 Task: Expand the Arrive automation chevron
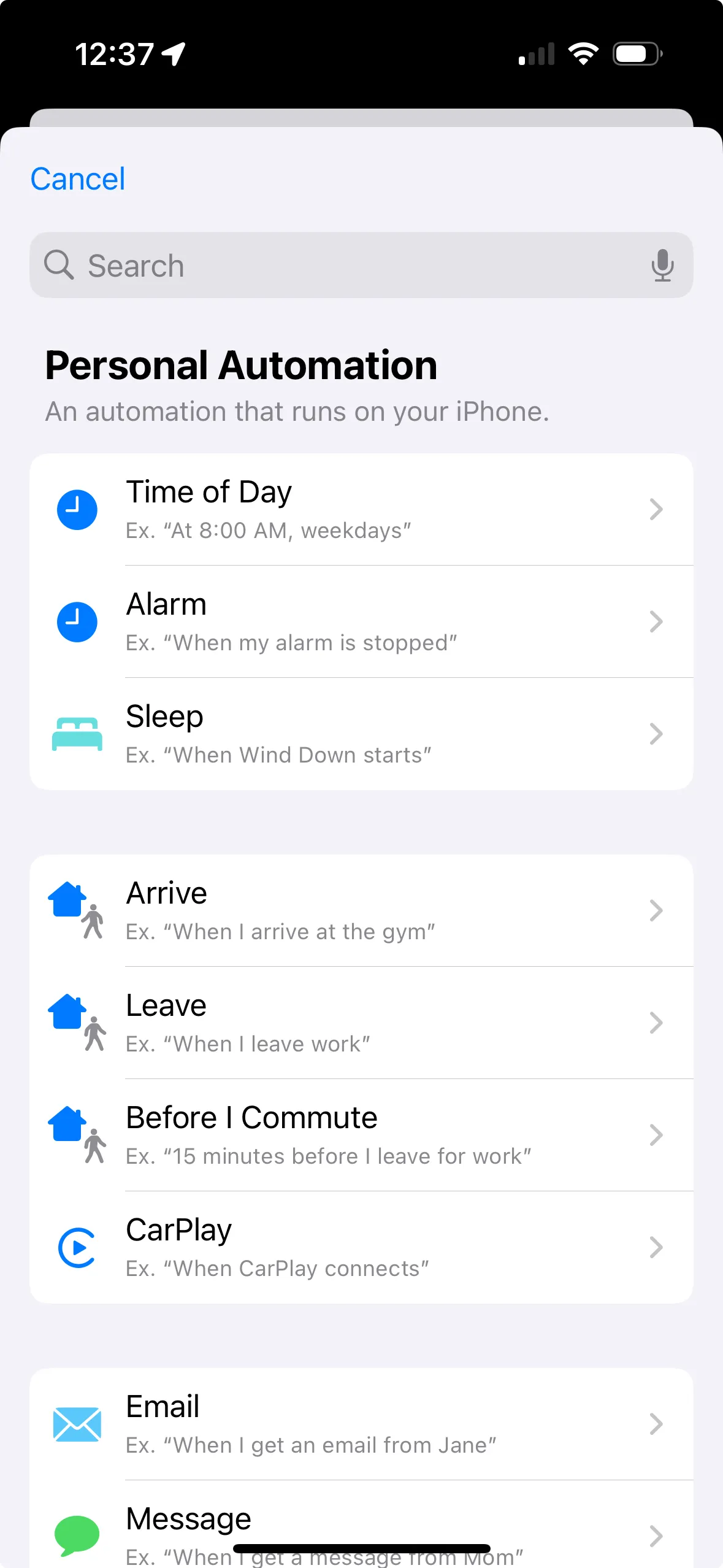(656, 910)
